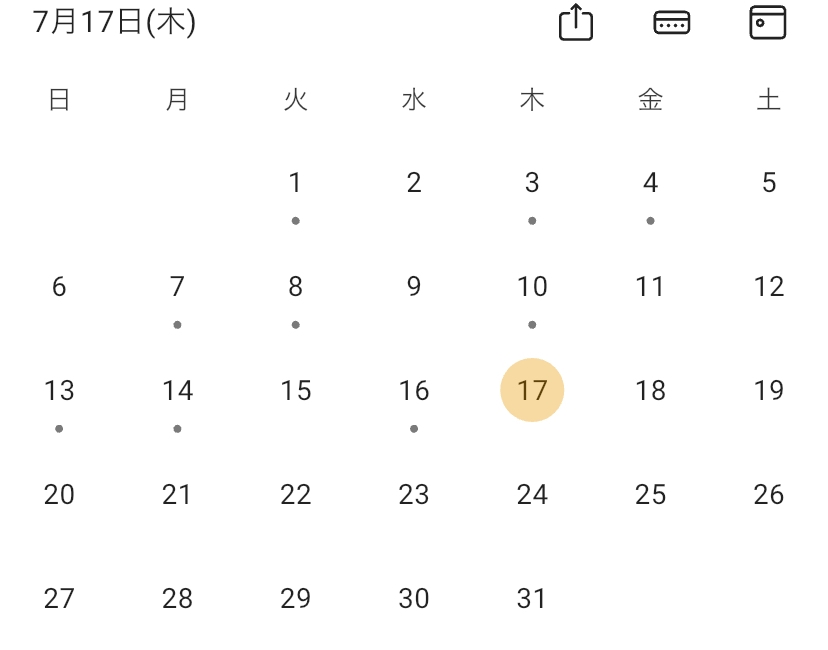
Task: Select July 16 in the month grid
Action: (414, 391)
